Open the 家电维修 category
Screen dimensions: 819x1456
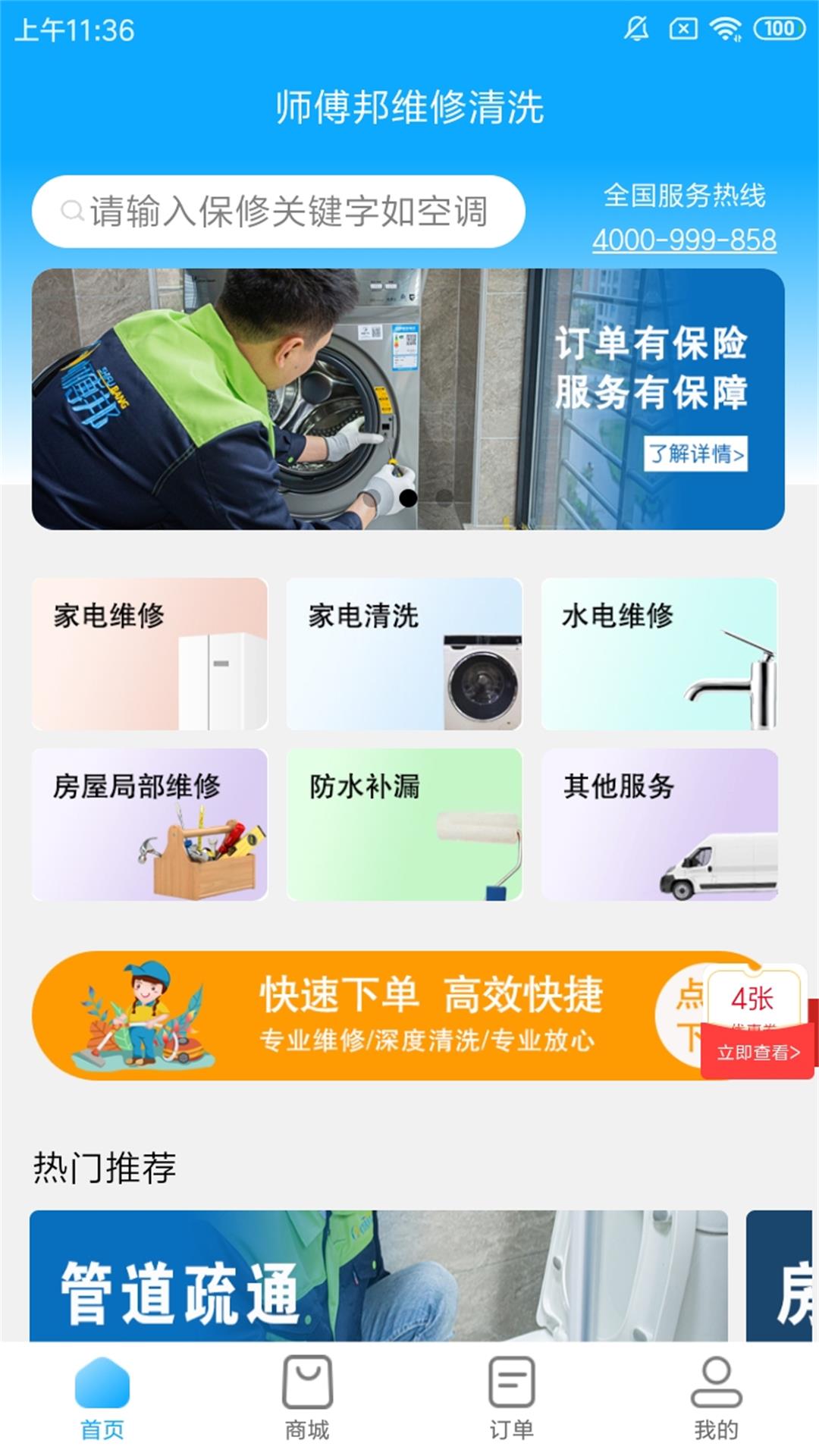coord(149,654)
